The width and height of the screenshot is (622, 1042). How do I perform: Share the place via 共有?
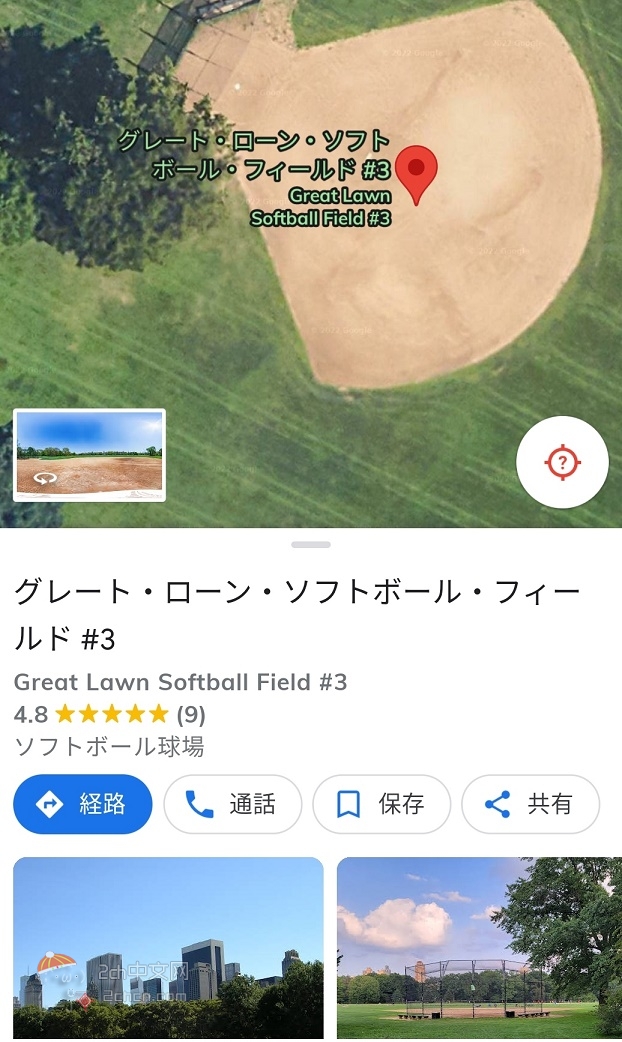click(x=530, y=804)
